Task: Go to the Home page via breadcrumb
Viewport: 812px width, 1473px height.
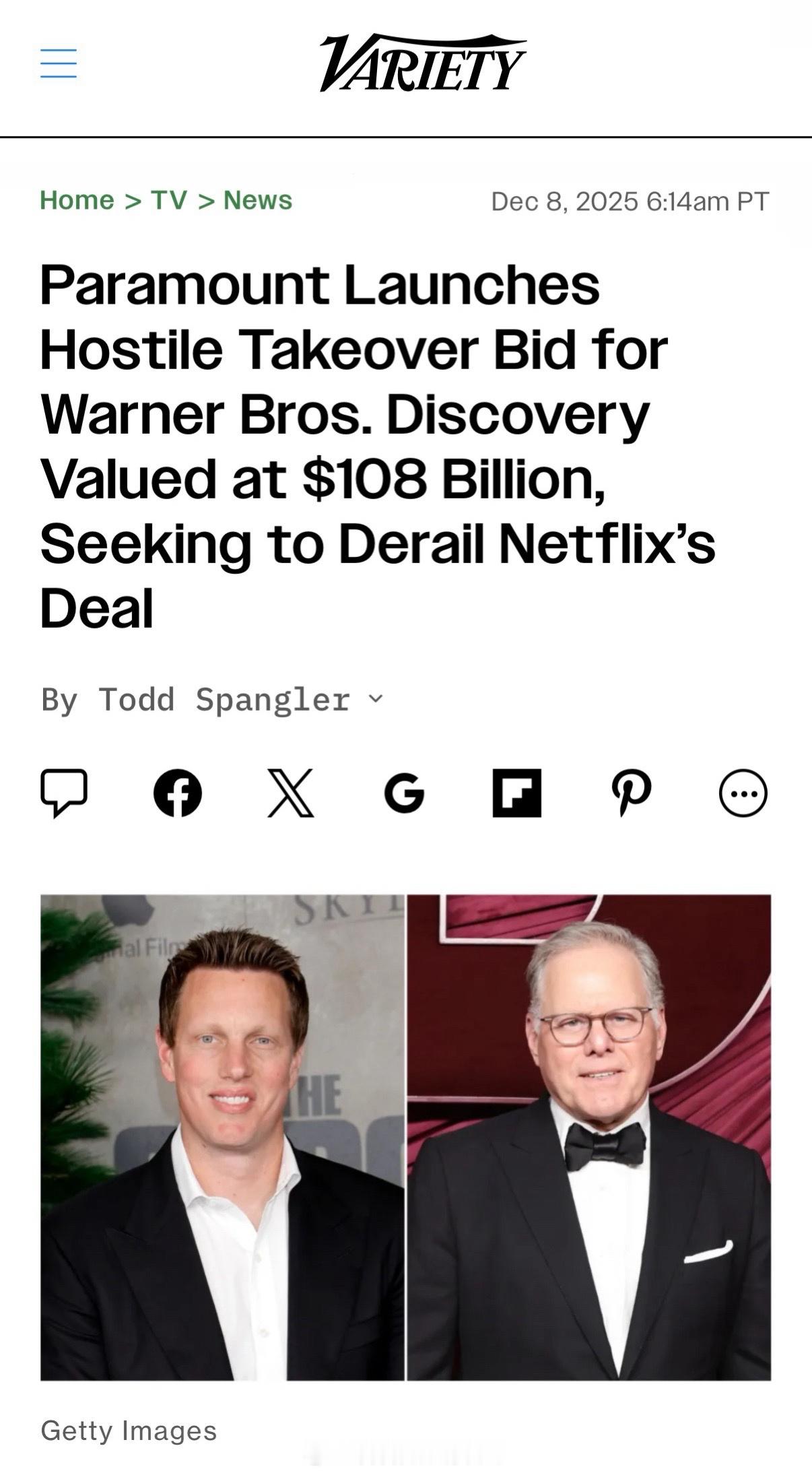Action: tap(76, 199)
